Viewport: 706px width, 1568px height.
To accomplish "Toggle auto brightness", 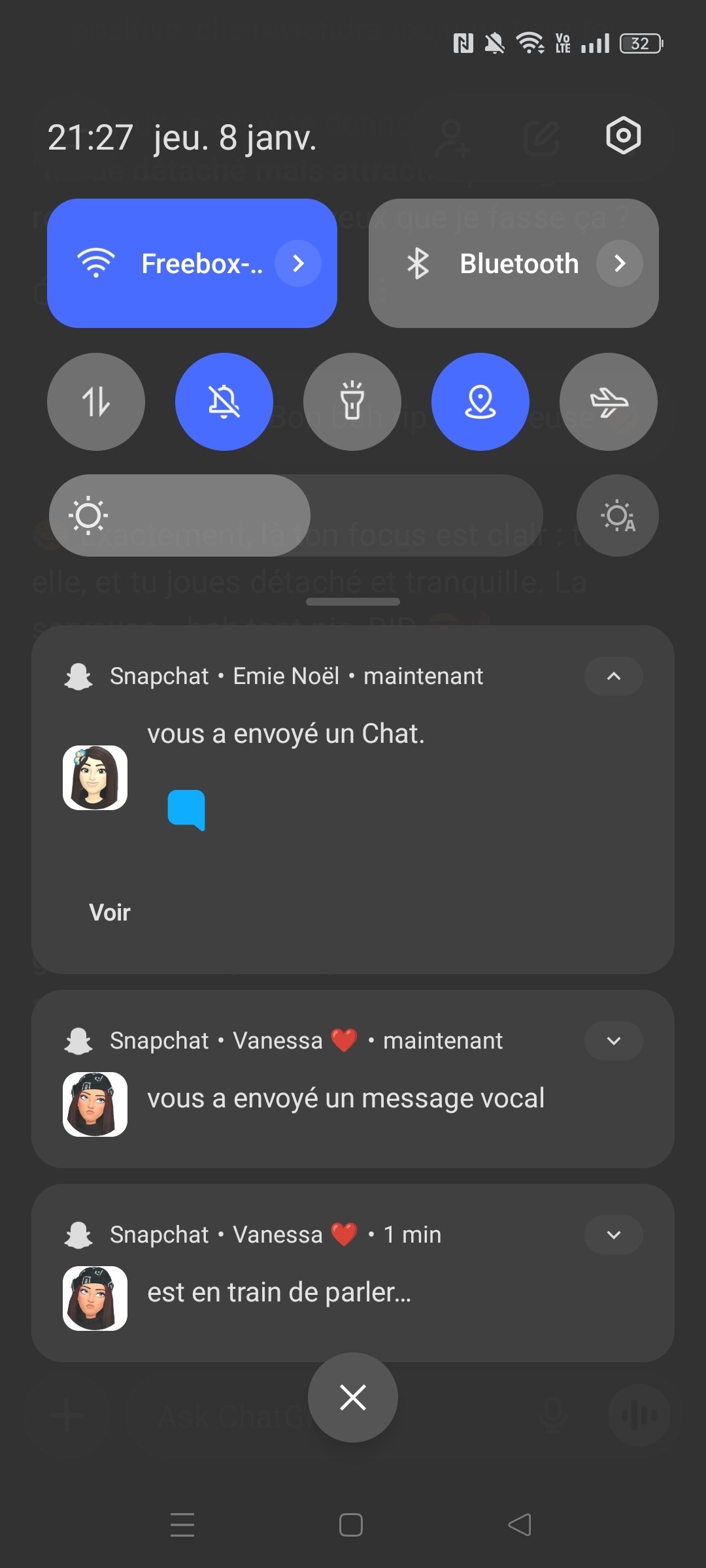I will pos(617,515).
